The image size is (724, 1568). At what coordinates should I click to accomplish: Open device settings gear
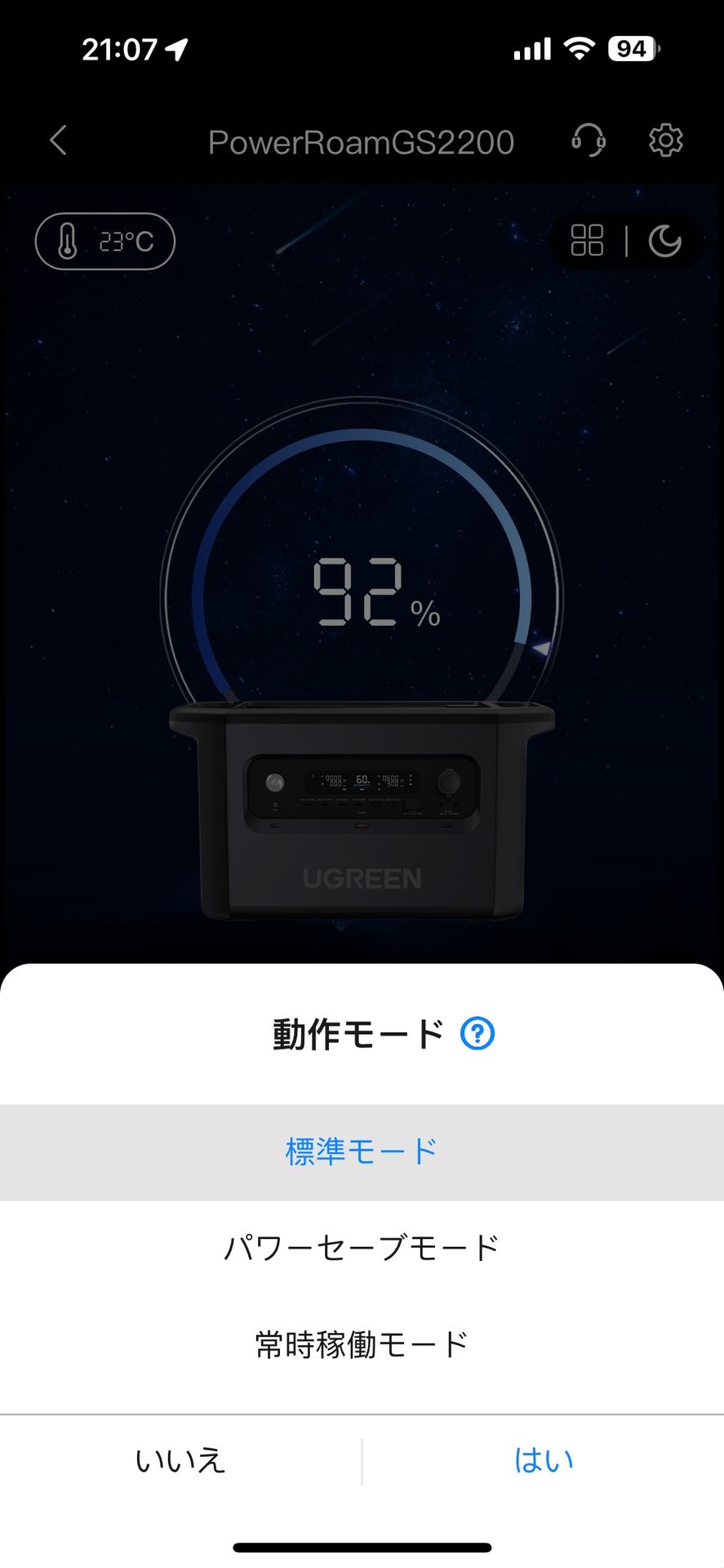pyautogui.click(x=666, y=140)
